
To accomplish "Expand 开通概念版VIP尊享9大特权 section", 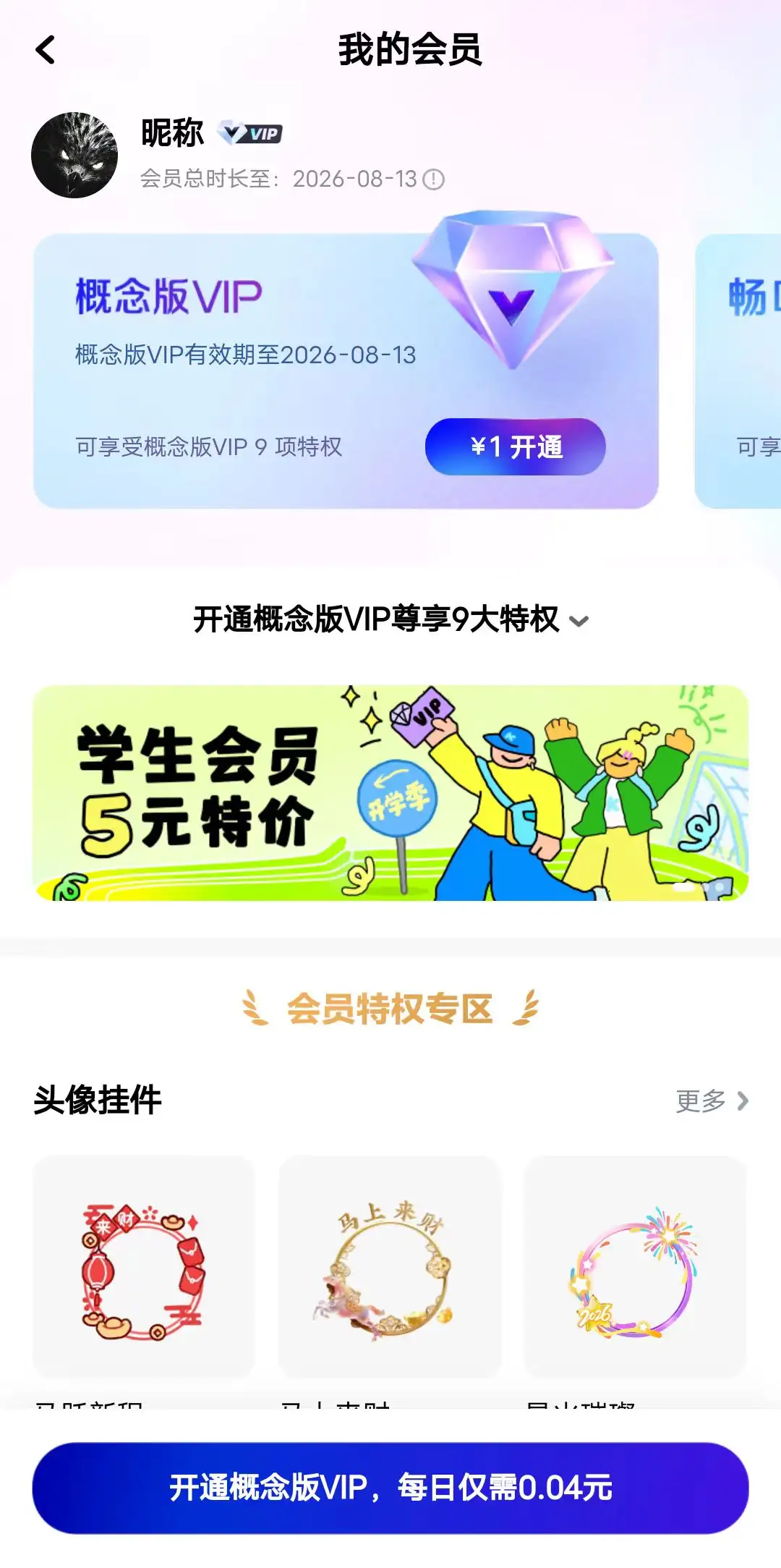I will pos(390,620).
